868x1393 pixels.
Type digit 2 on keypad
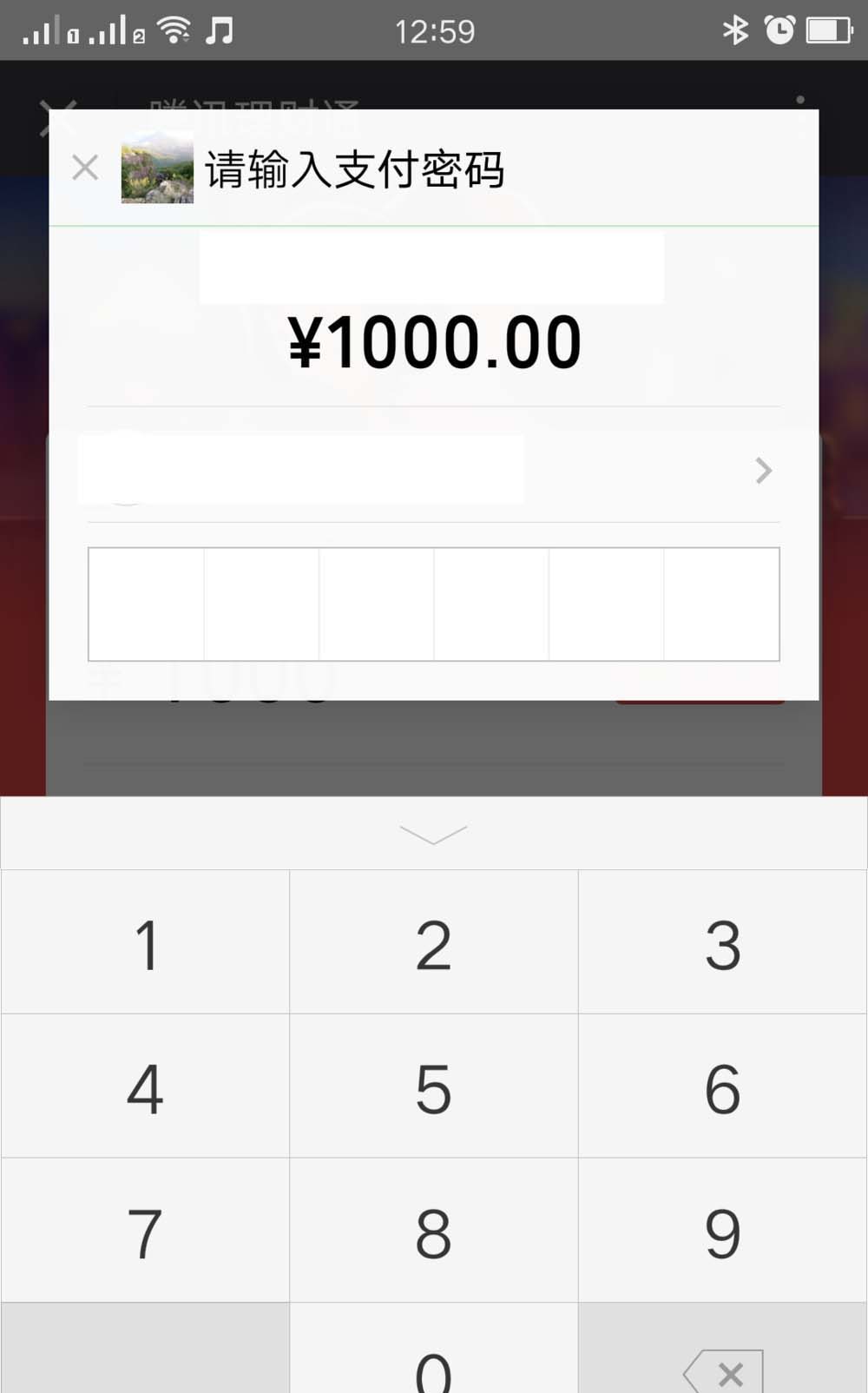point(433,943)
